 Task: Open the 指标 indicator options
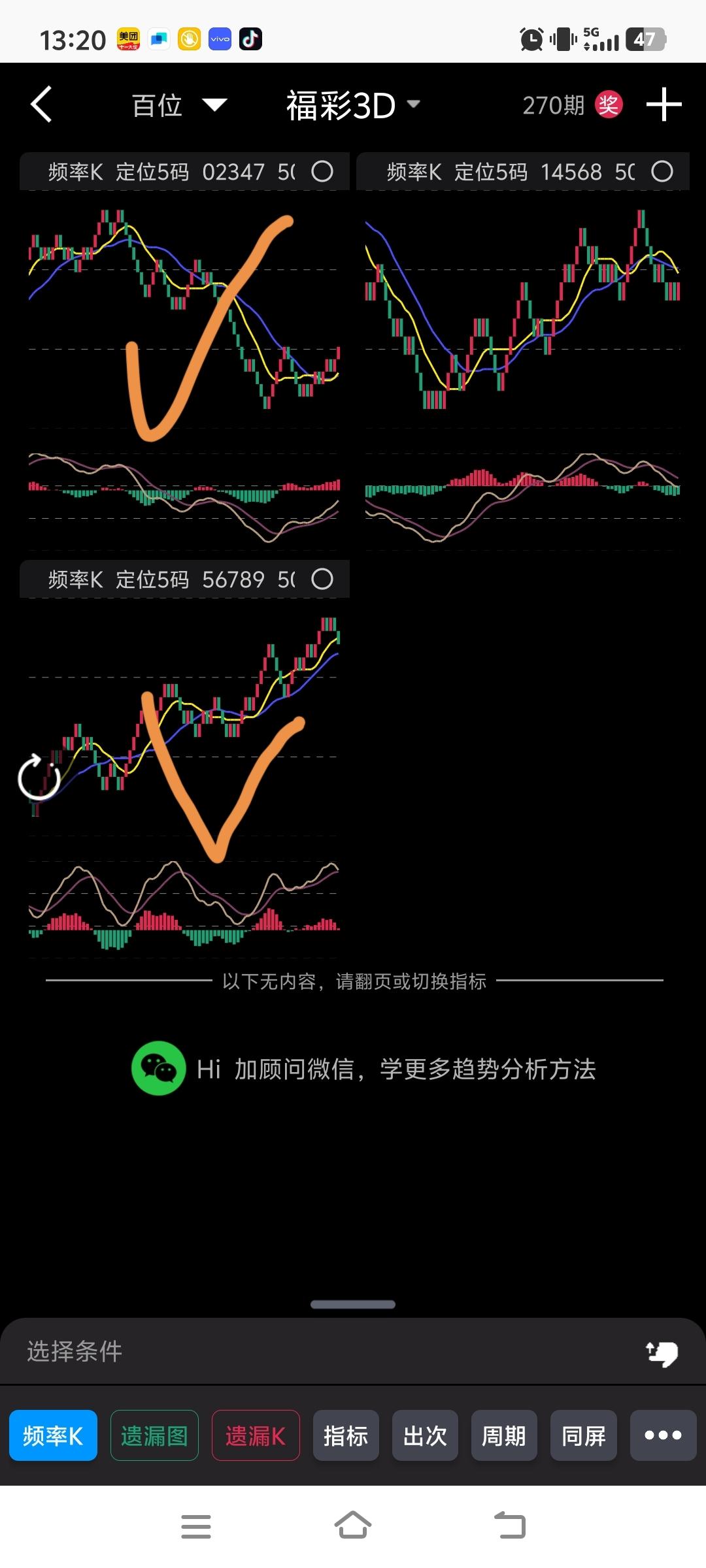coord(346,1435)
